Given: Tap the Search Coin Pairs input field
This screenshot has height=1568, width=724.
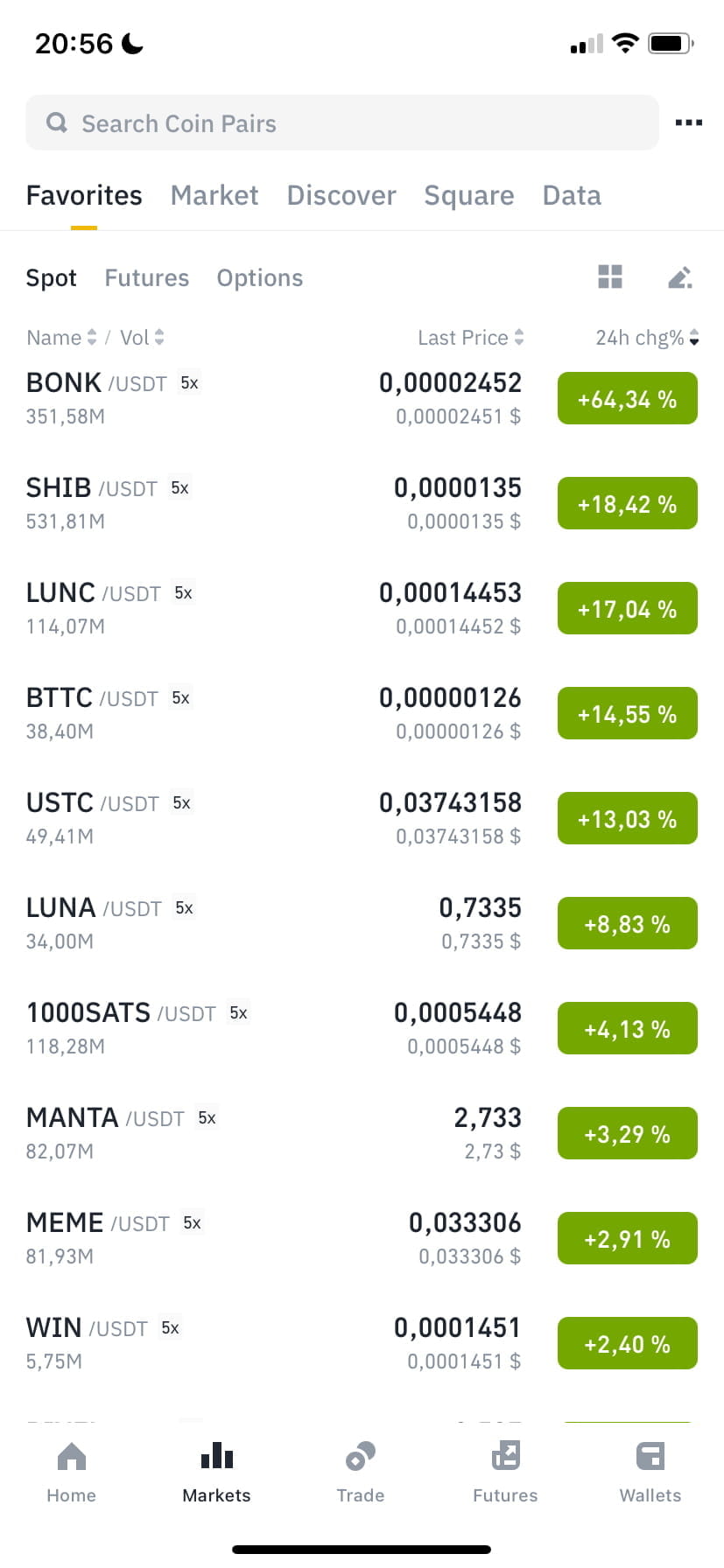Looking at the screenshot, I should pyautogui.click(x=341, y=122).
